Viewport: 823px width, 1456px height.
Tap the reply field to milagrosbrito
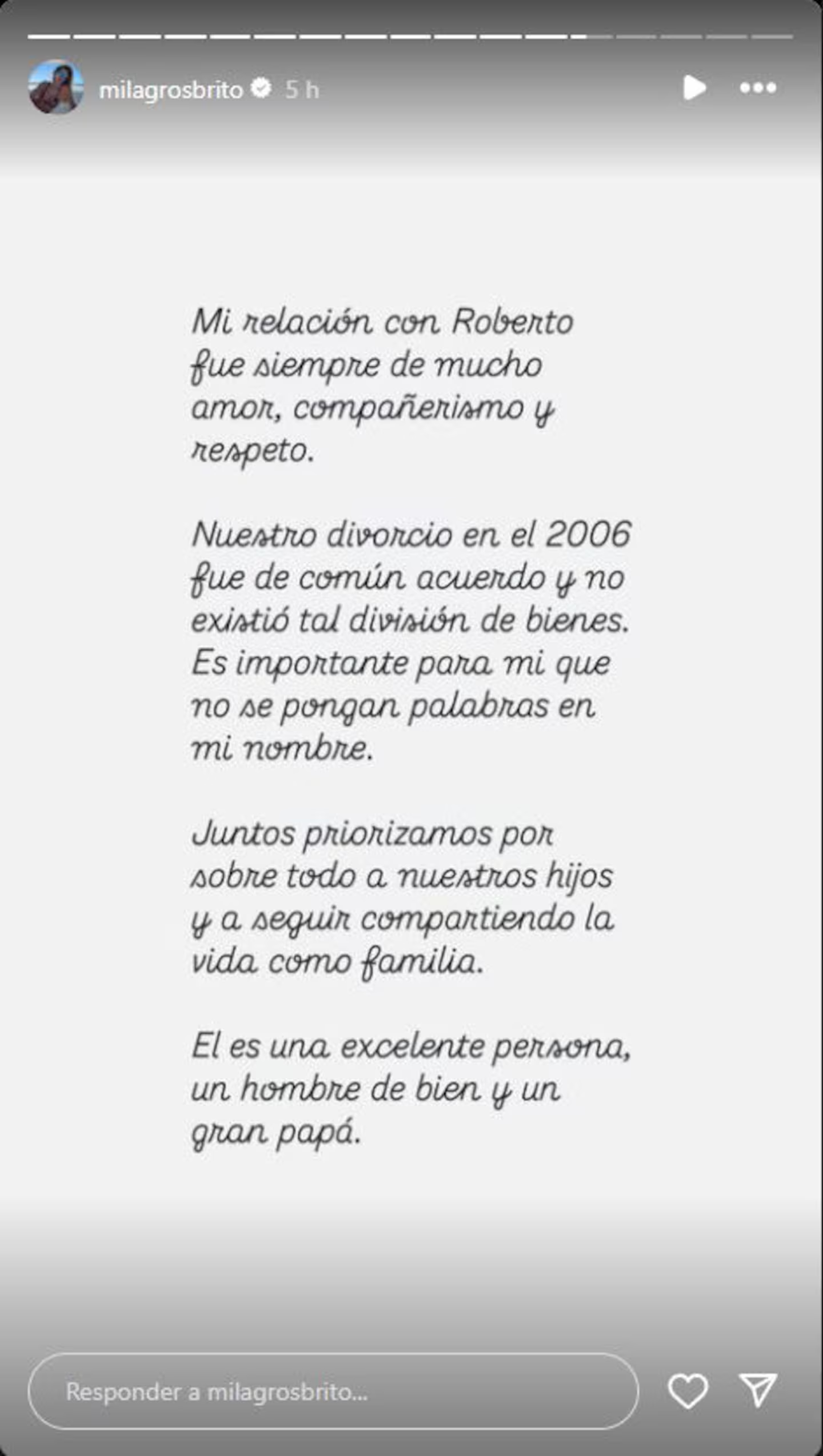coord(333,1391)
